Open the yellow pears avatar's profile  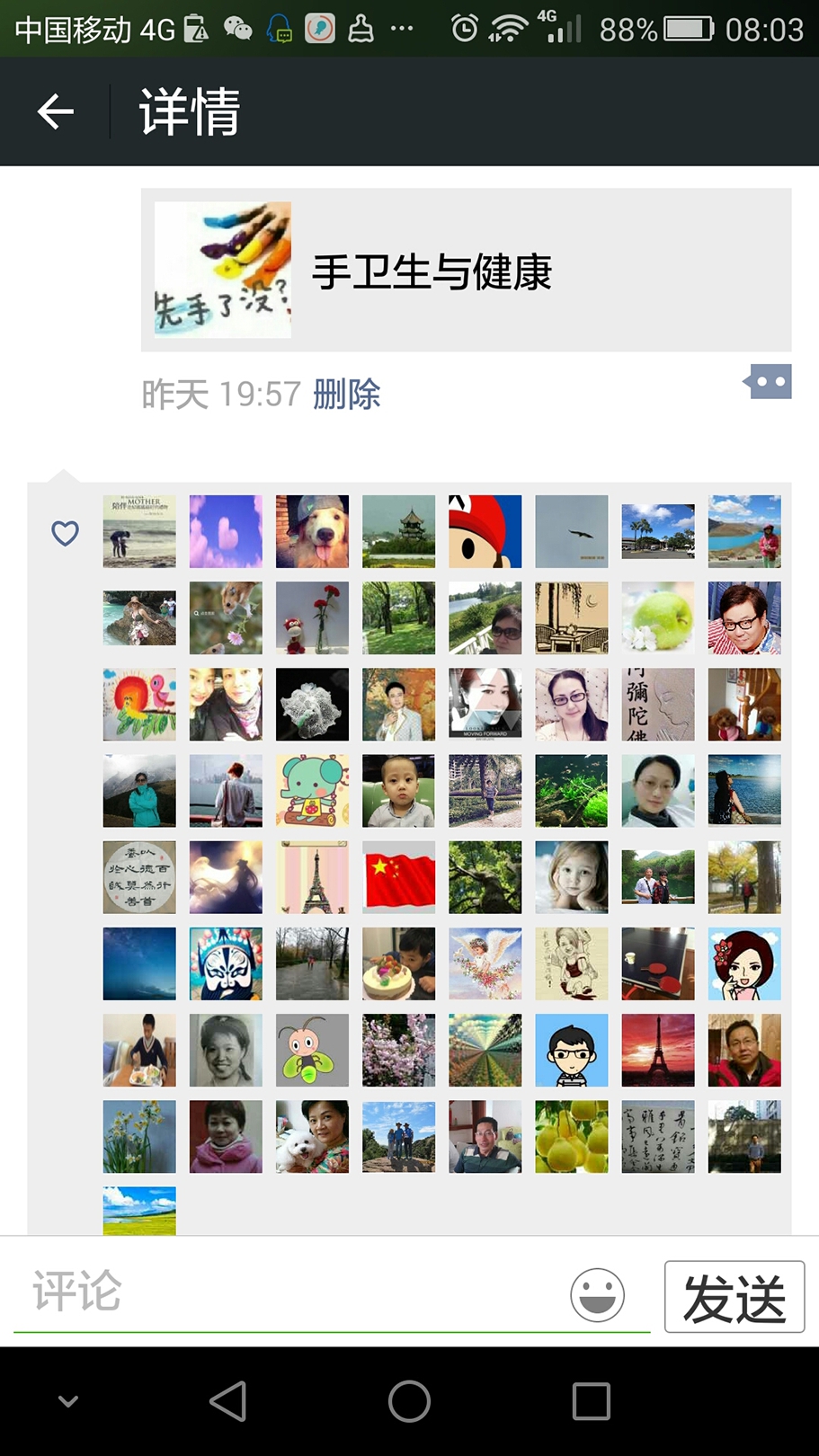click(x=572, y=1136)
